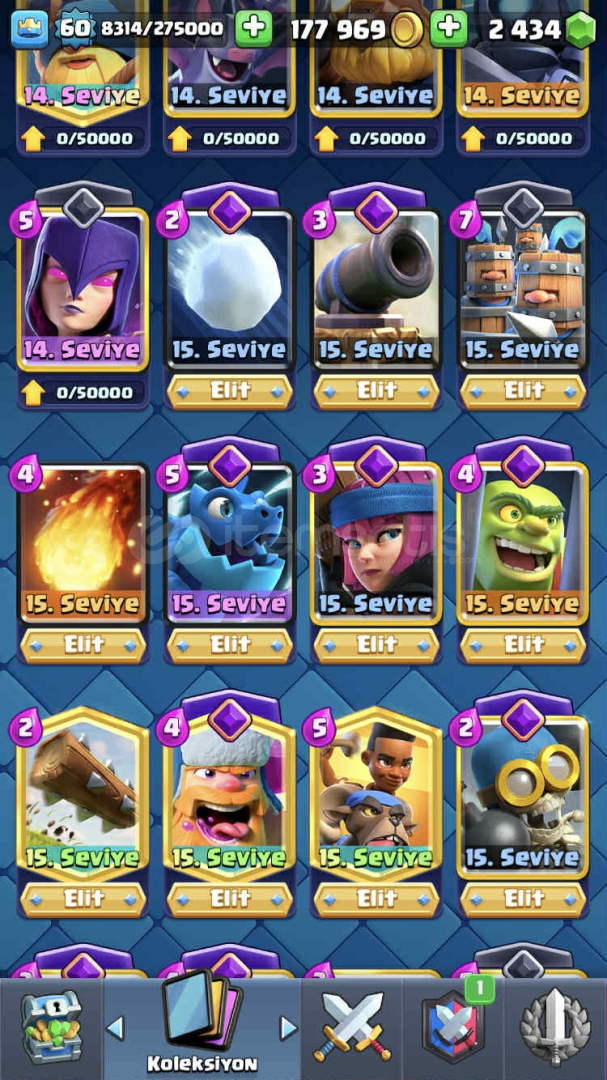Tap Elit under the Lumberjack card
The width and height of the screenshot is (607, 1080).
(230, 899)
